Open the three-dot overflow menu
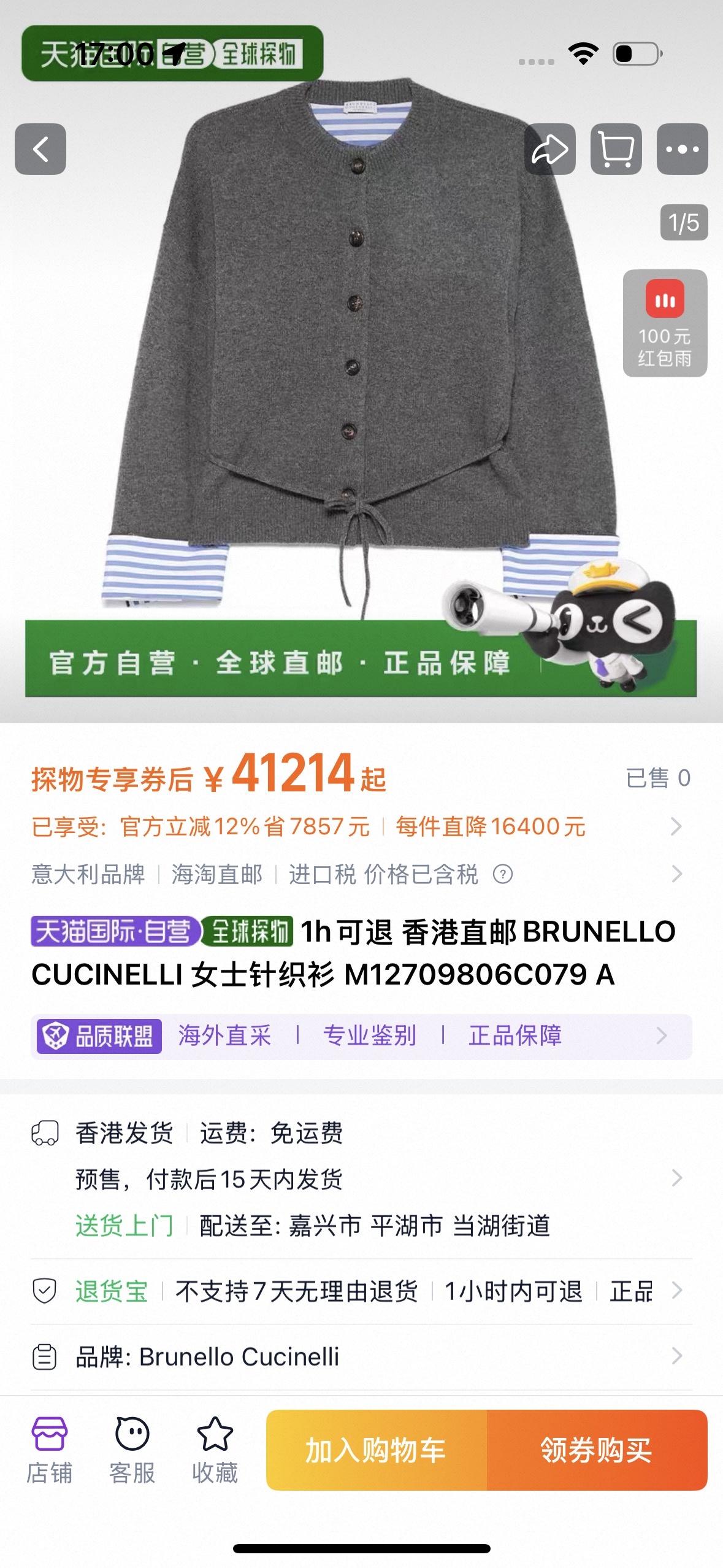This screenshot has height=1568, width=723. pyautogui.click(x=682, y=149)
